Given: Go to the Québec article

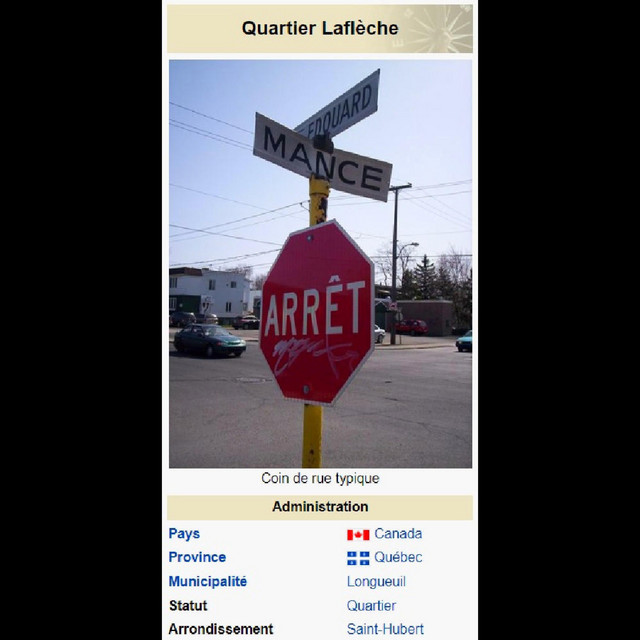Looking at the screenshot, I should pos(397,558).
